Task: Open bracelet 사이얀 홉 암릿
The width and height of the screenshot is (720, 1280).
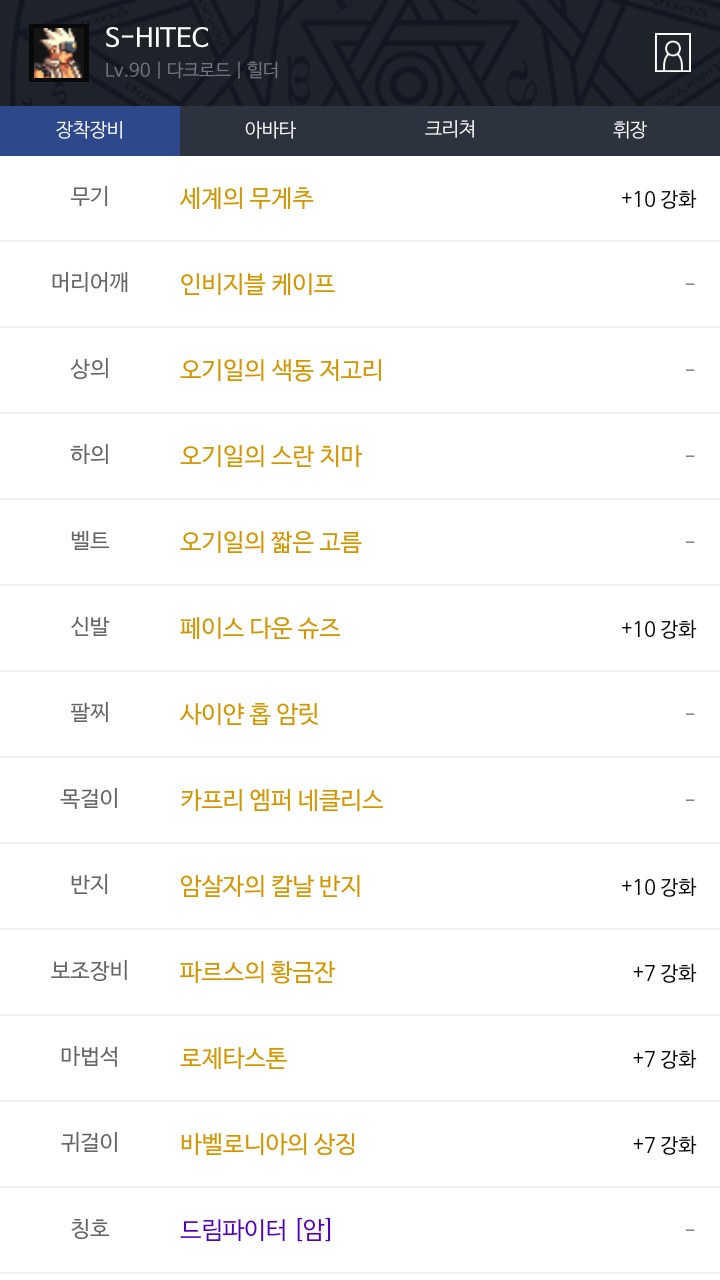Action: click(250, 714)
